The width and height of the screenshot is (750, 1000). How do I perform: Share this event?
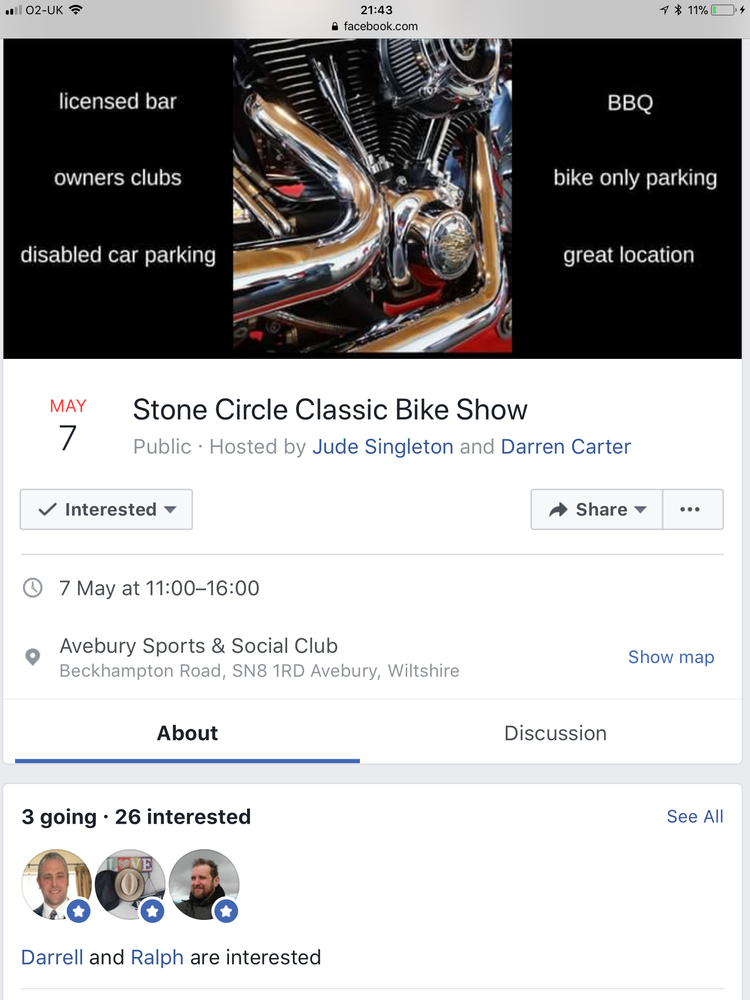pyautogui.click(x=597, y=509)
